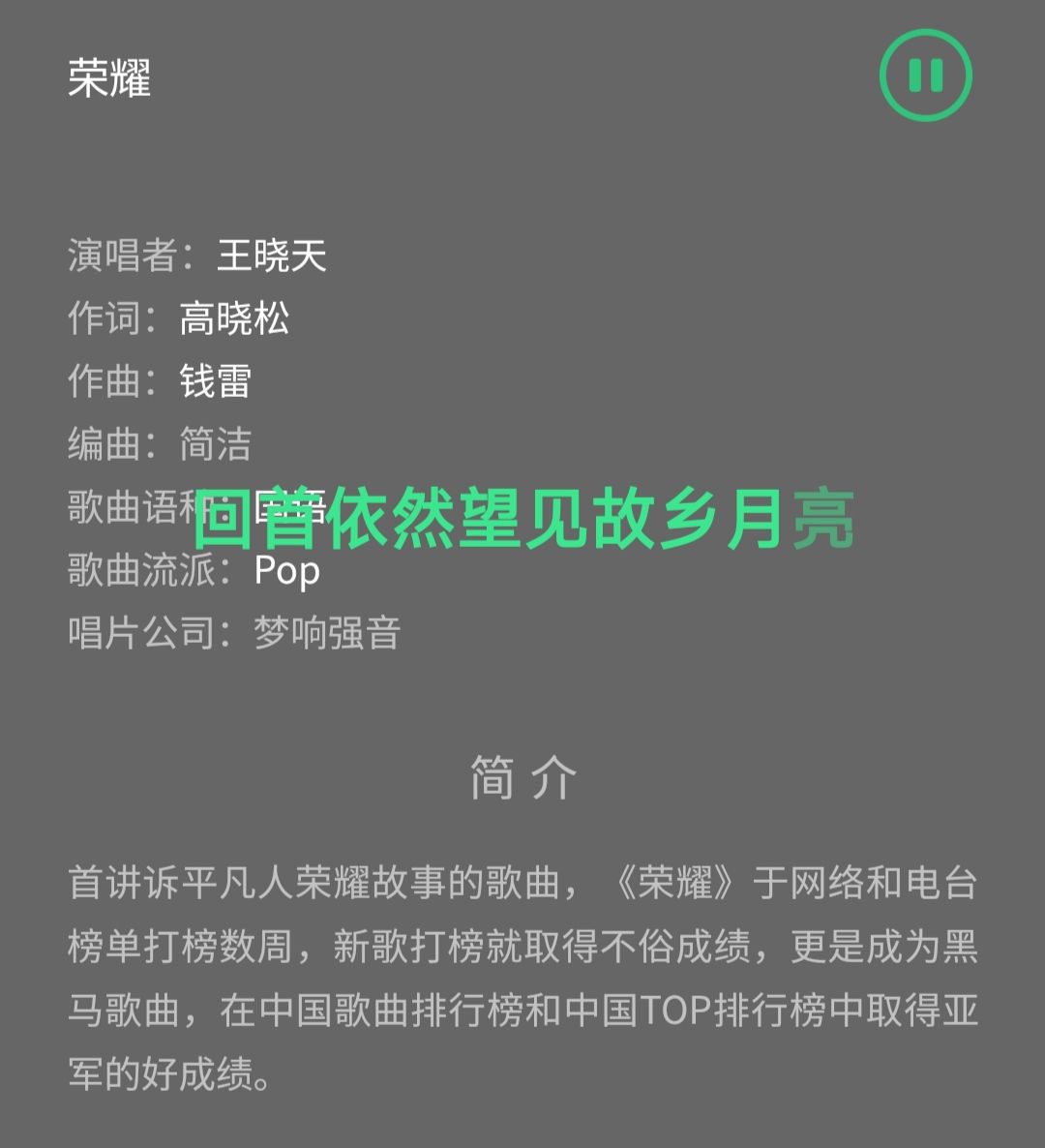Select composer 钱雷
1045x1148 pixels.
[x=215, y=381]
